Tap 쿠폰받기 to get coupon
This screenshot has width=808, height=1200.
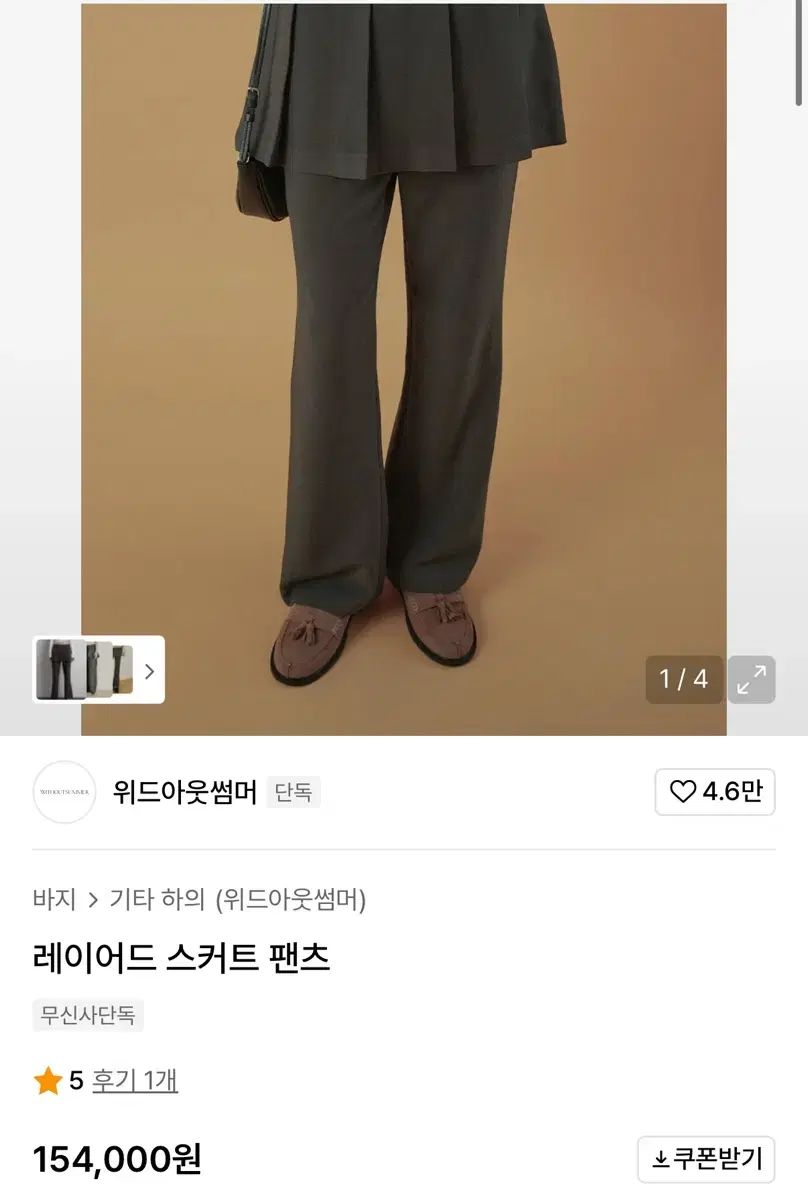tap(707, 1159)
